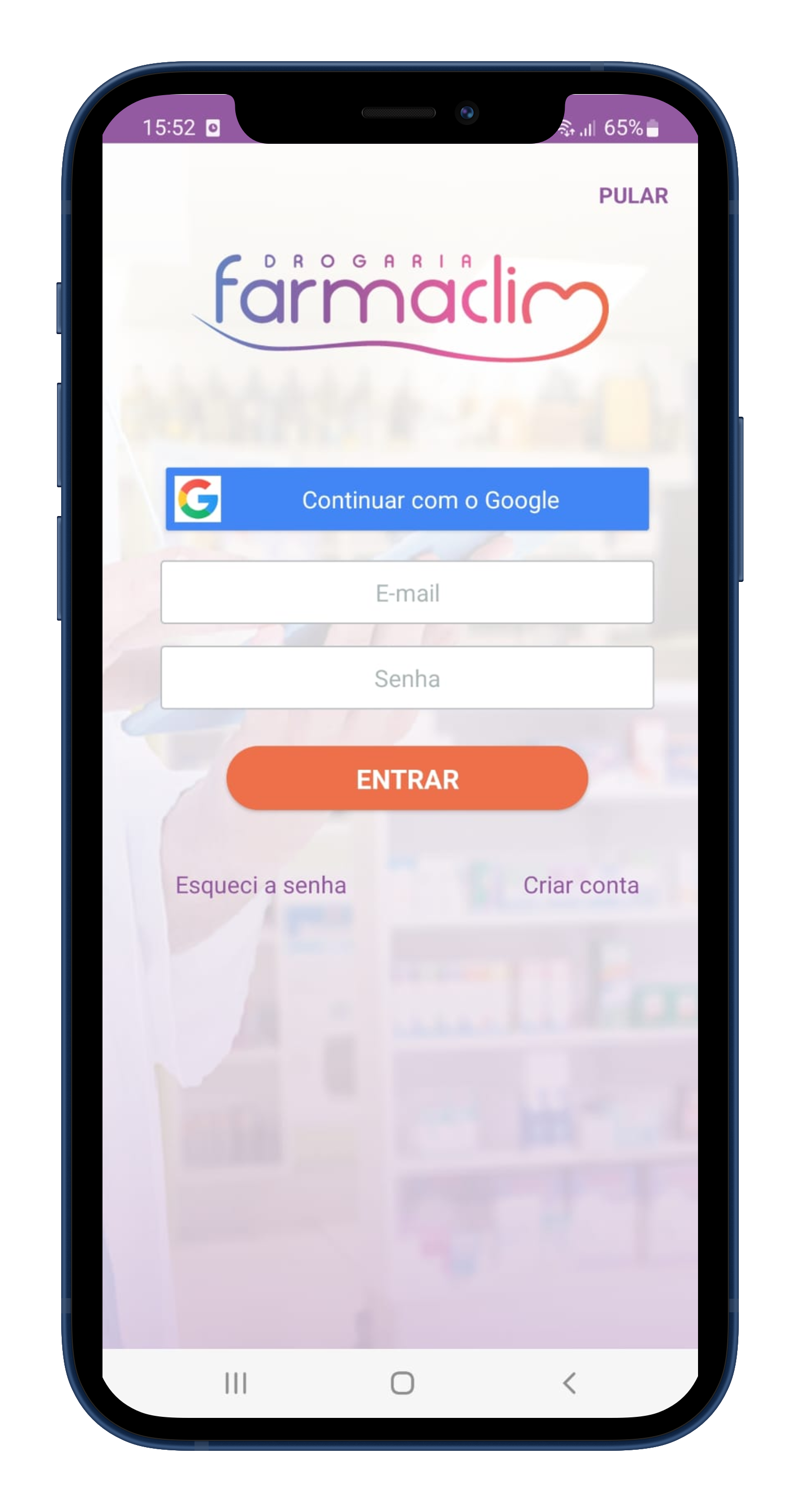This screenshot has height=1512, width=800.
Task: Tap the ENTRAR button
Action: [x=407, y=778]
